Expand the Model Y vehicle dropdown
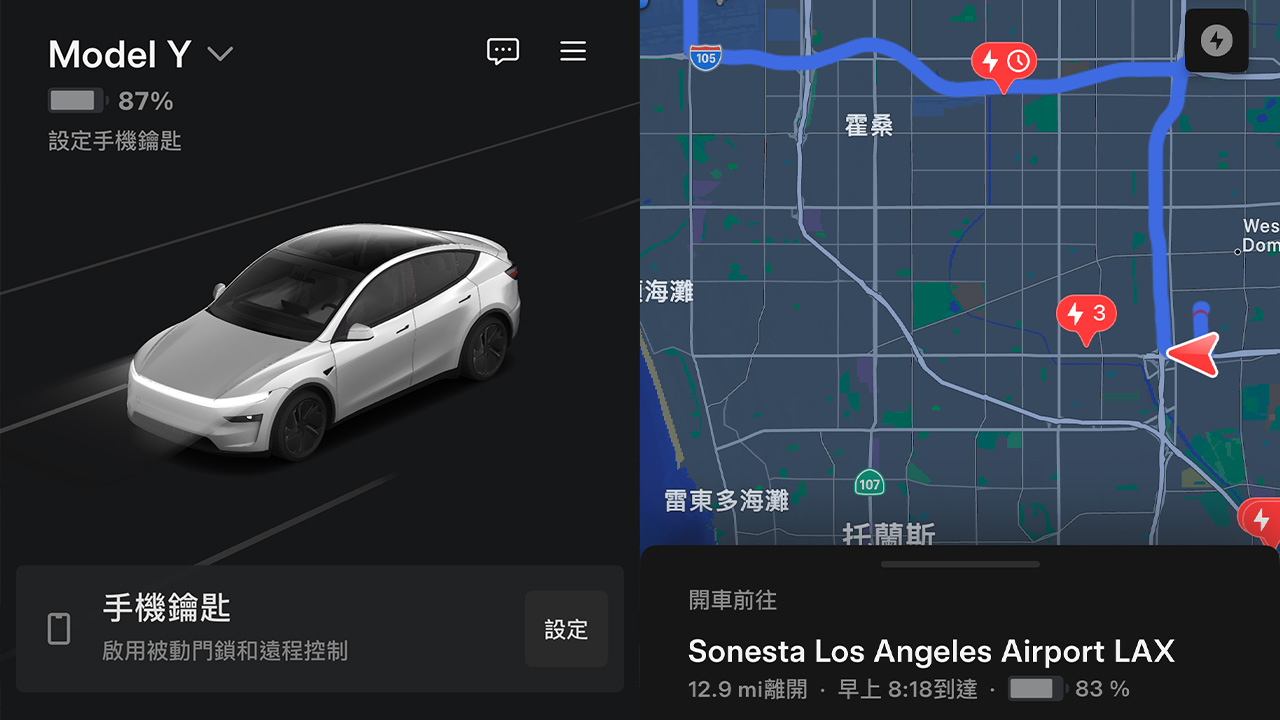The image size is (1280, 720). [219, 54]
